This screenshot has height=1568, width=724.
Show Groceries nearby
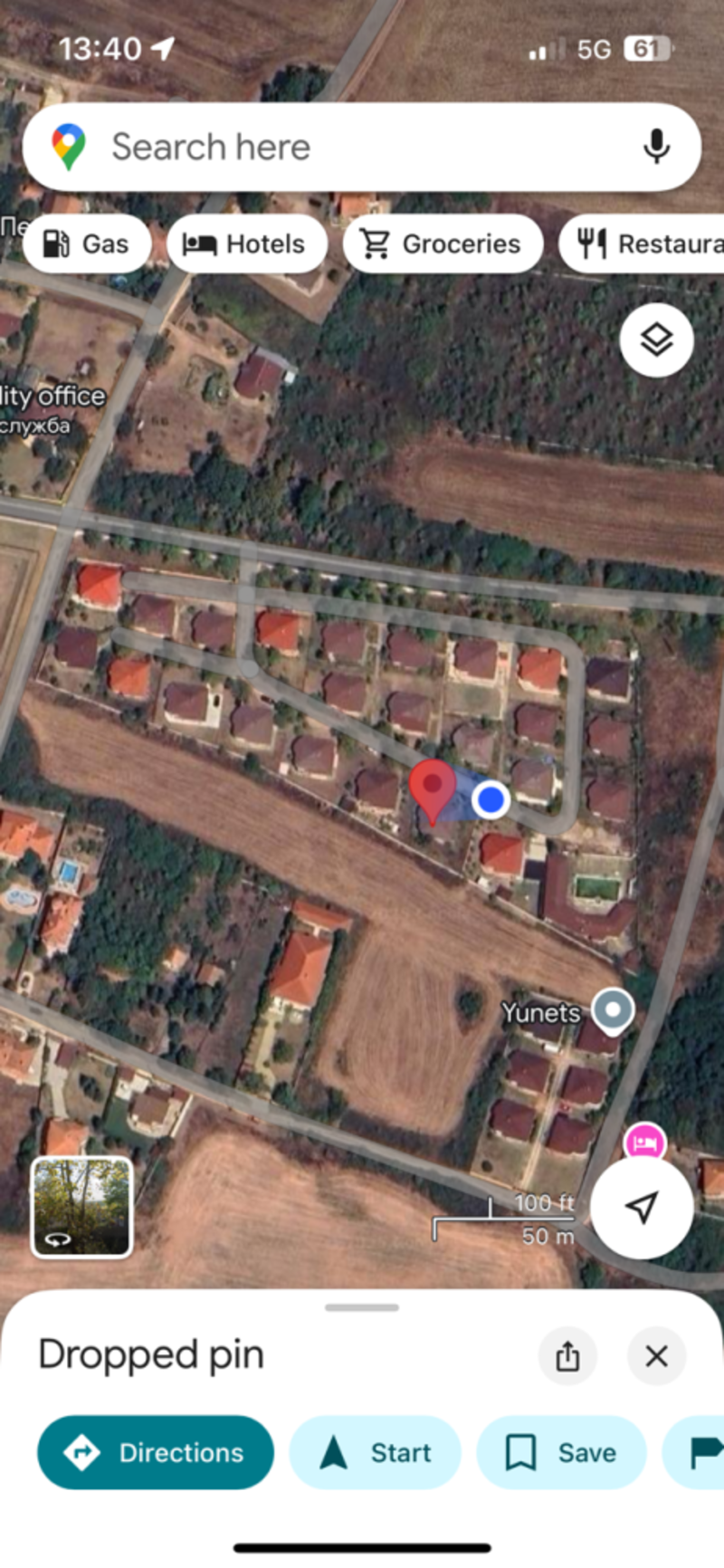click(x=443, y=244)
